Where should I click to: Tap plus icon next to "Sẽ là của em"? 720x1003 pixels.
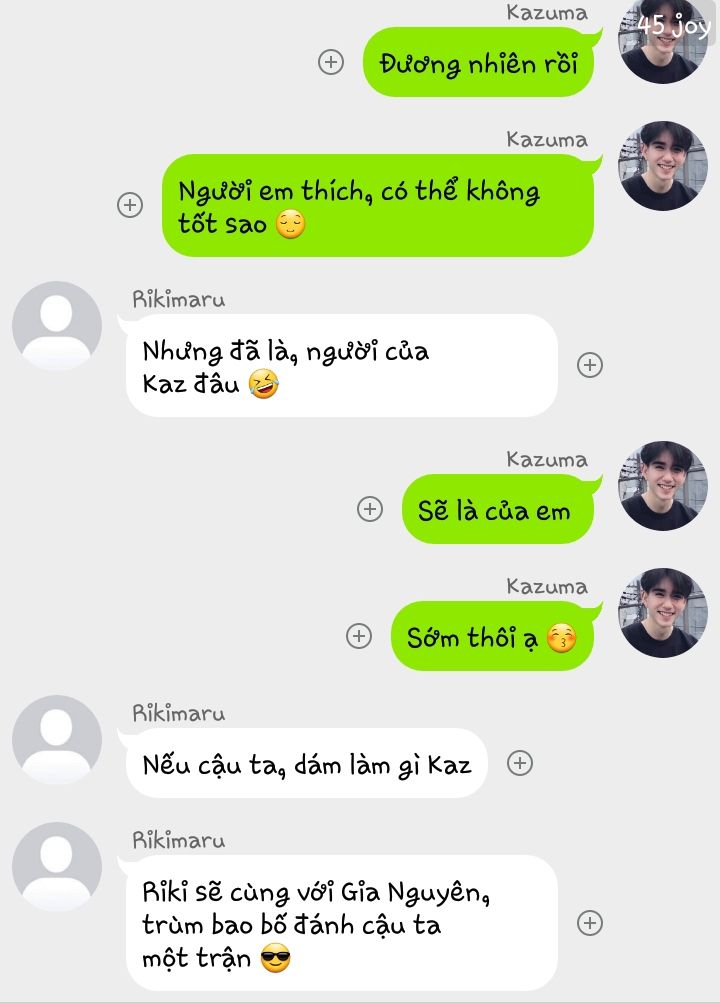point(370,509)
